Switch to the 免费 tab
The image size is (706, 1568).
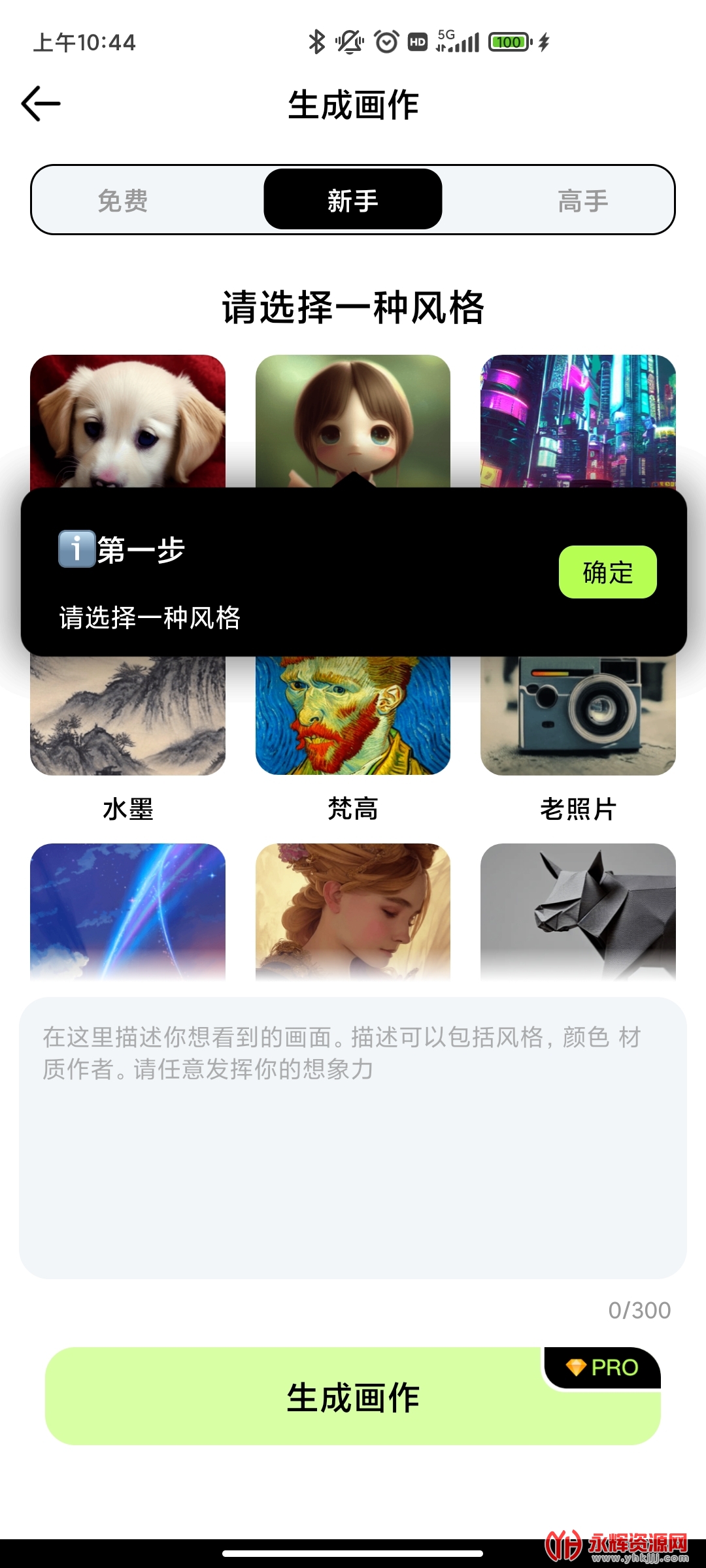click(x=123, y=200)
